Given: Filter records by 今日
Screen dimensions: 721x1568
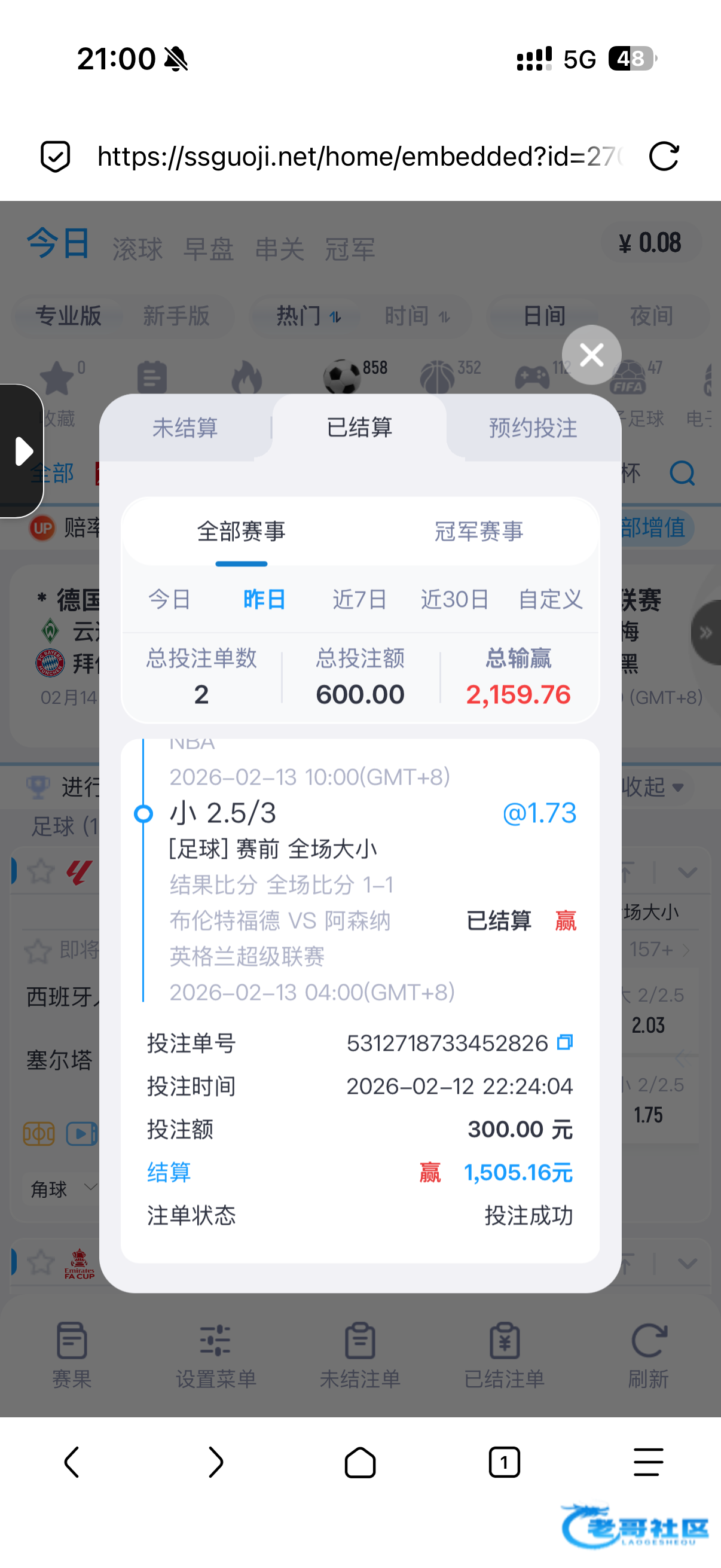Looking at the screenshot, I should point(170,600).
